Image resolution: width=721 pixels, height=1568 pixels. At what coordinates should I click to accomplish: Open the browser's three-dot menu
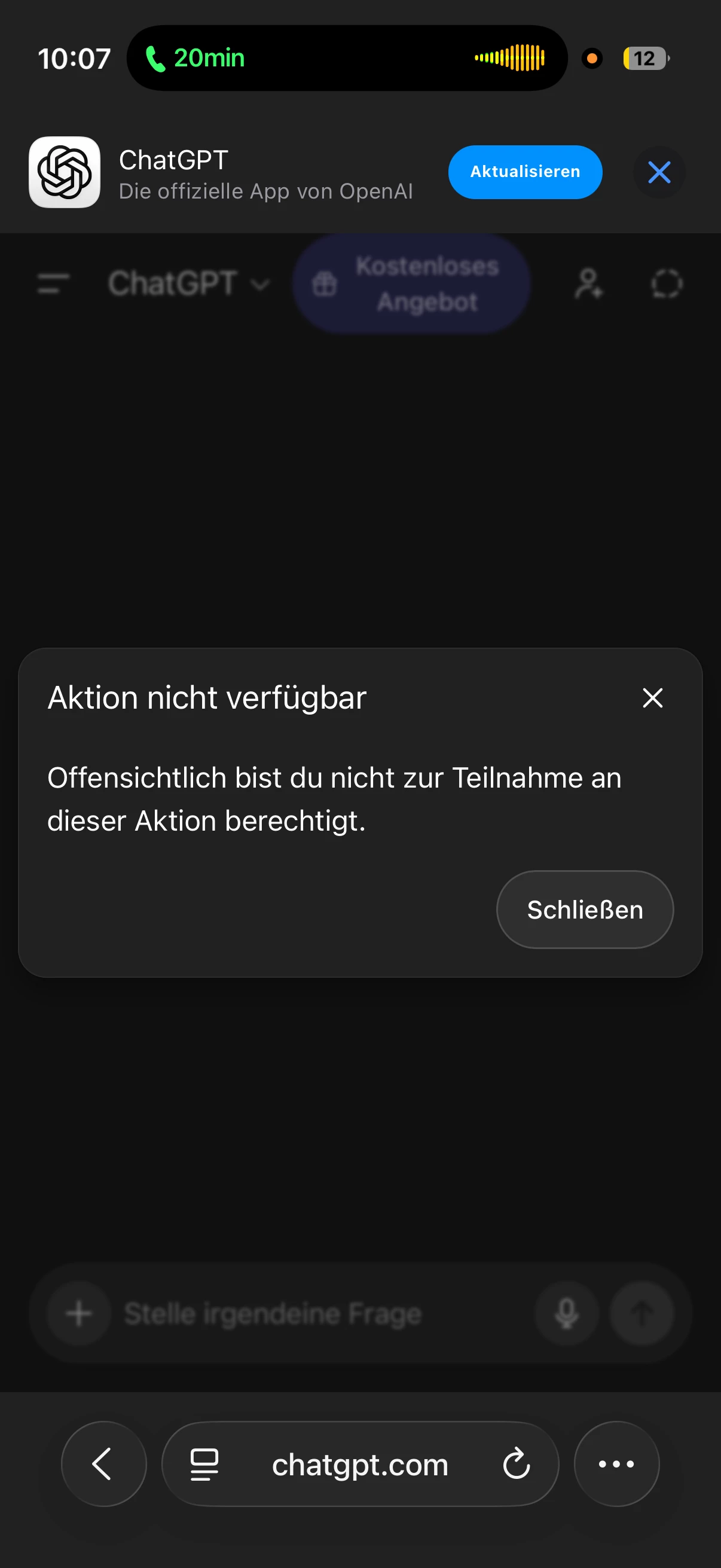pos(616,1463)
